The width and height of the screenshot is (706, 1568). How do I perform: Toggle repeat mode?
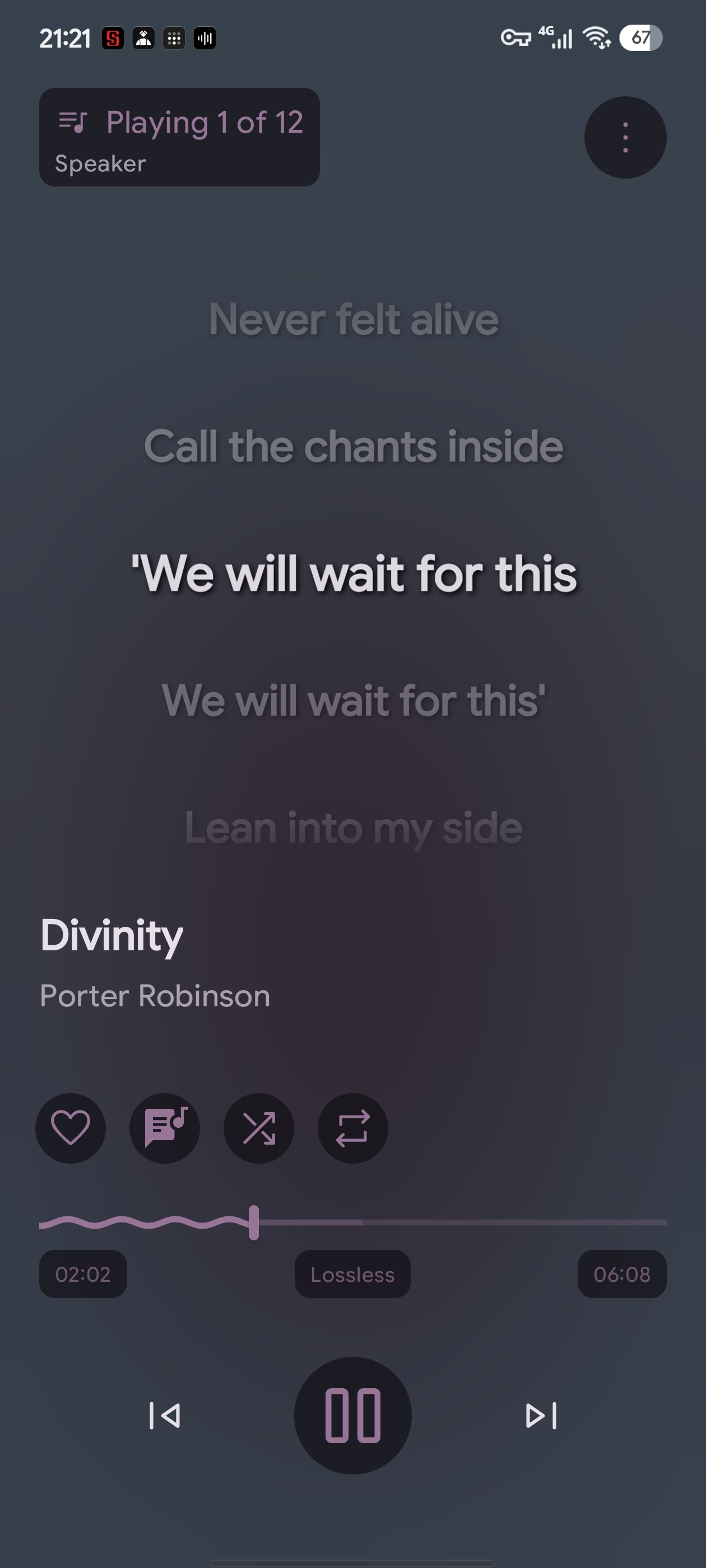352,1128
